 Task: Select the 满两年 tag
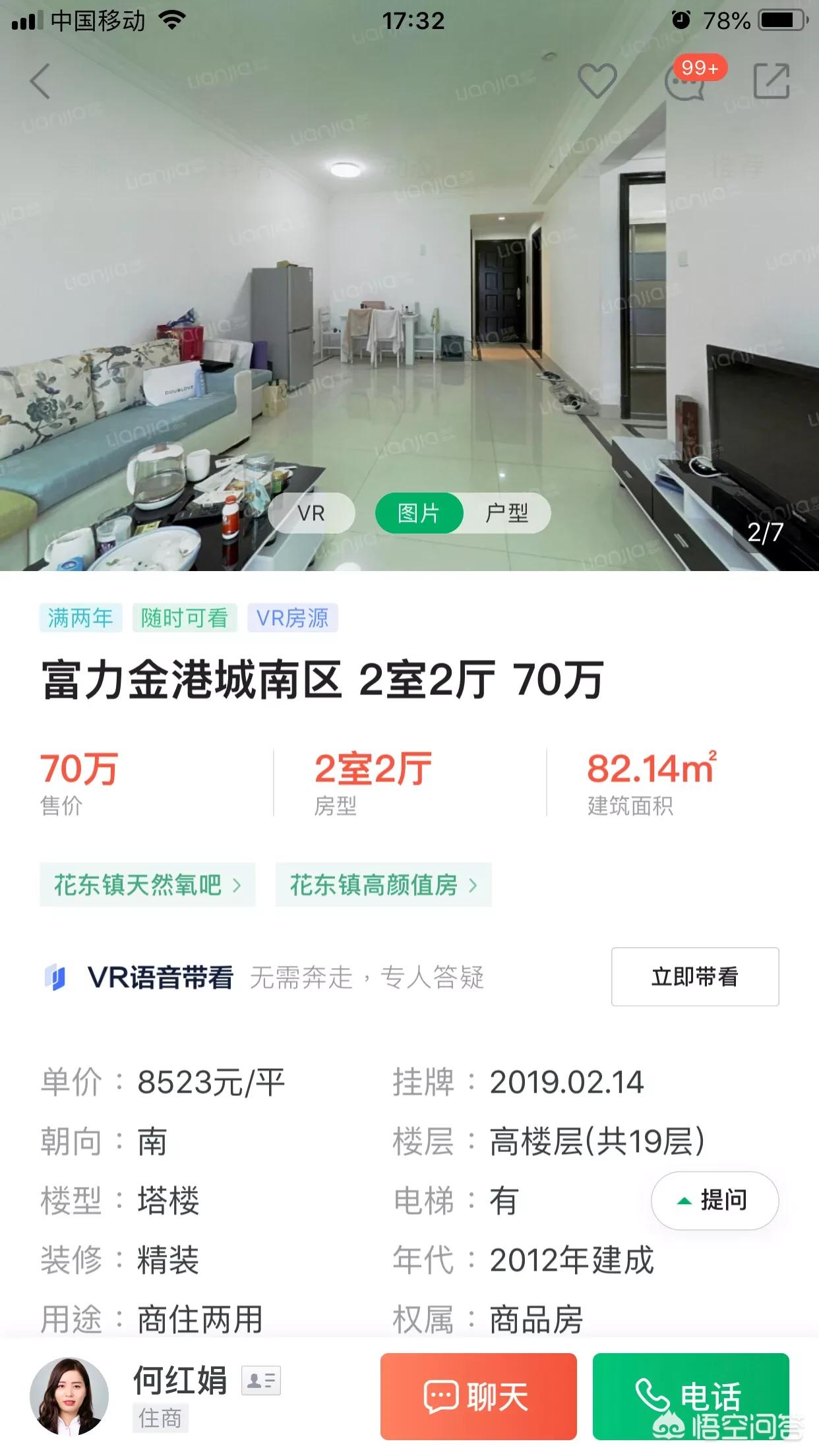tap(80, 619)
